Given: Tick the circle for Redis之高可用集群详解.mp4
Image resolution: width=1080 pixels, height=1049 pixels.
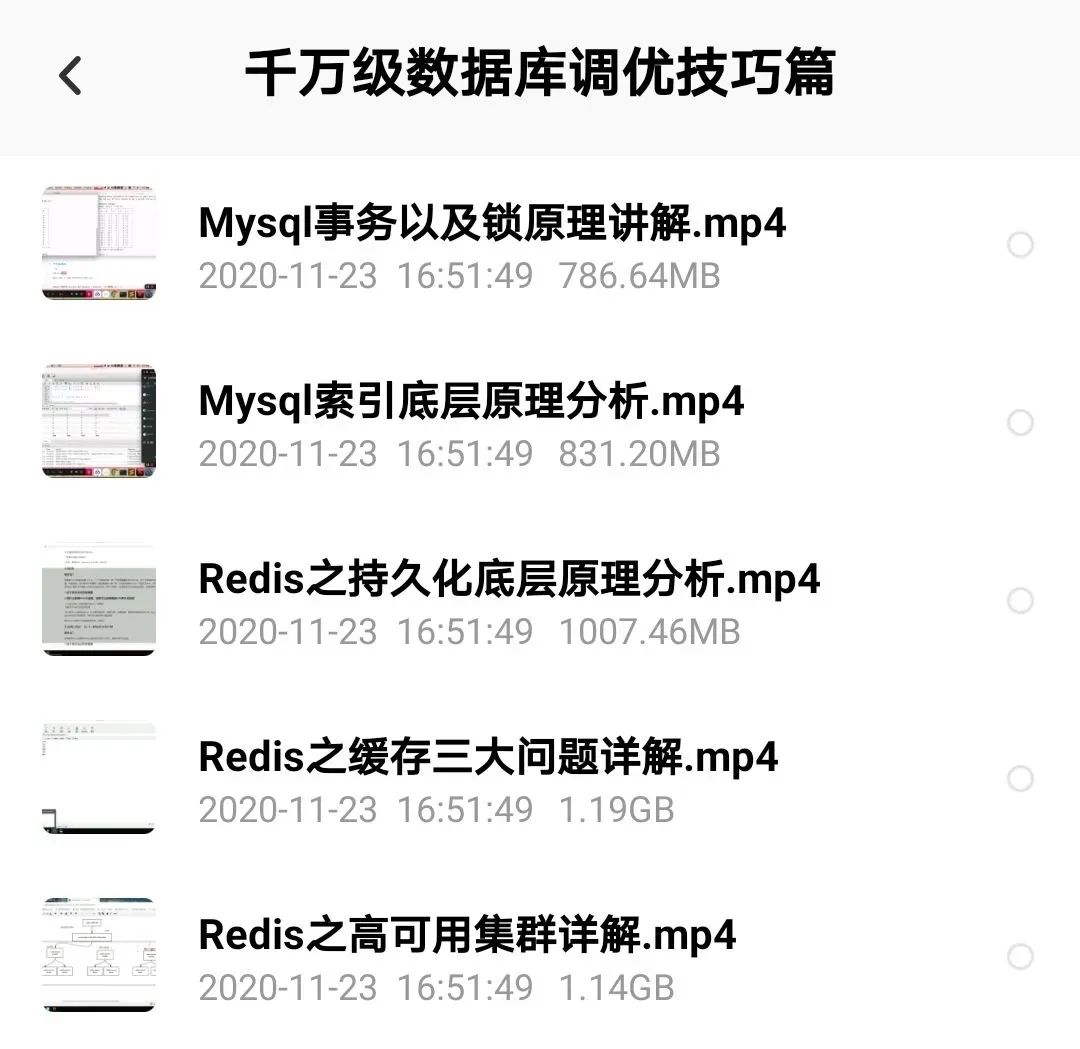Looking at the screenshot, I should pyautogui.click(x=1020, y=957).
